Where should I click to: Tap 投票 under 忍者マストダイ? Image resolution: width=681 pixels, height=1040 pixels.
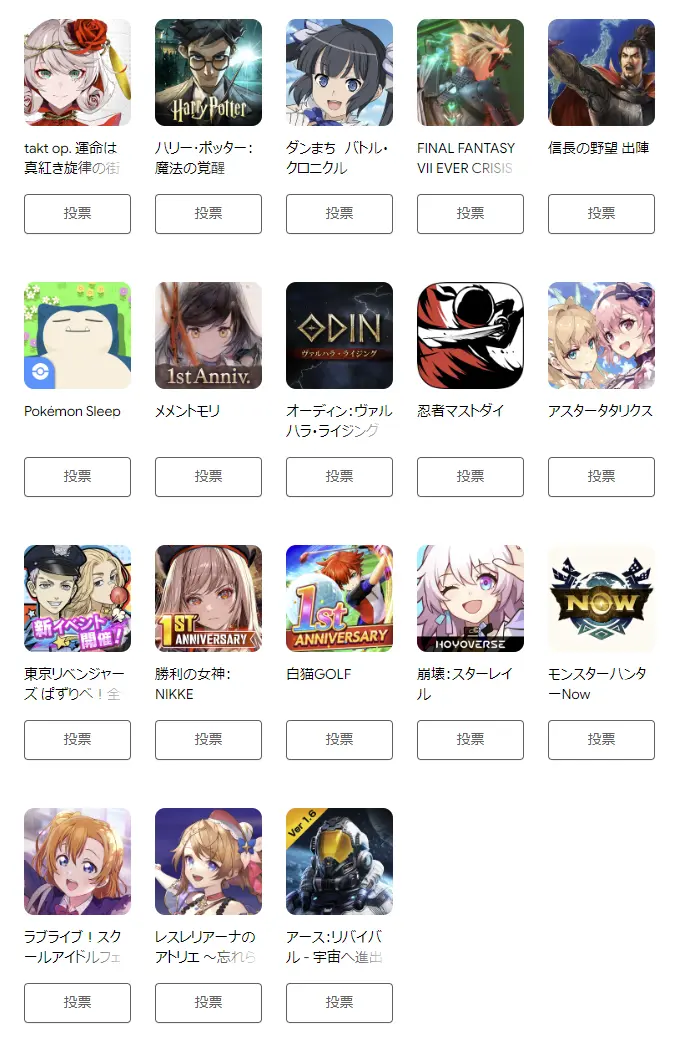click(470, 477)
